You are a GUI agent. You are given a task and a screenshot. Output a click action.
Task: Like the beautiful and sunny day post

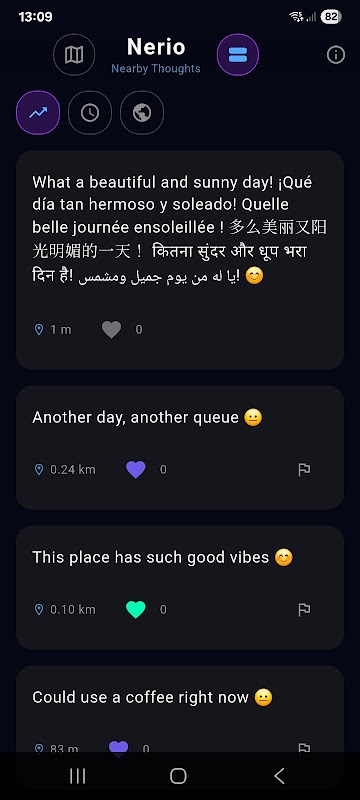111,330
